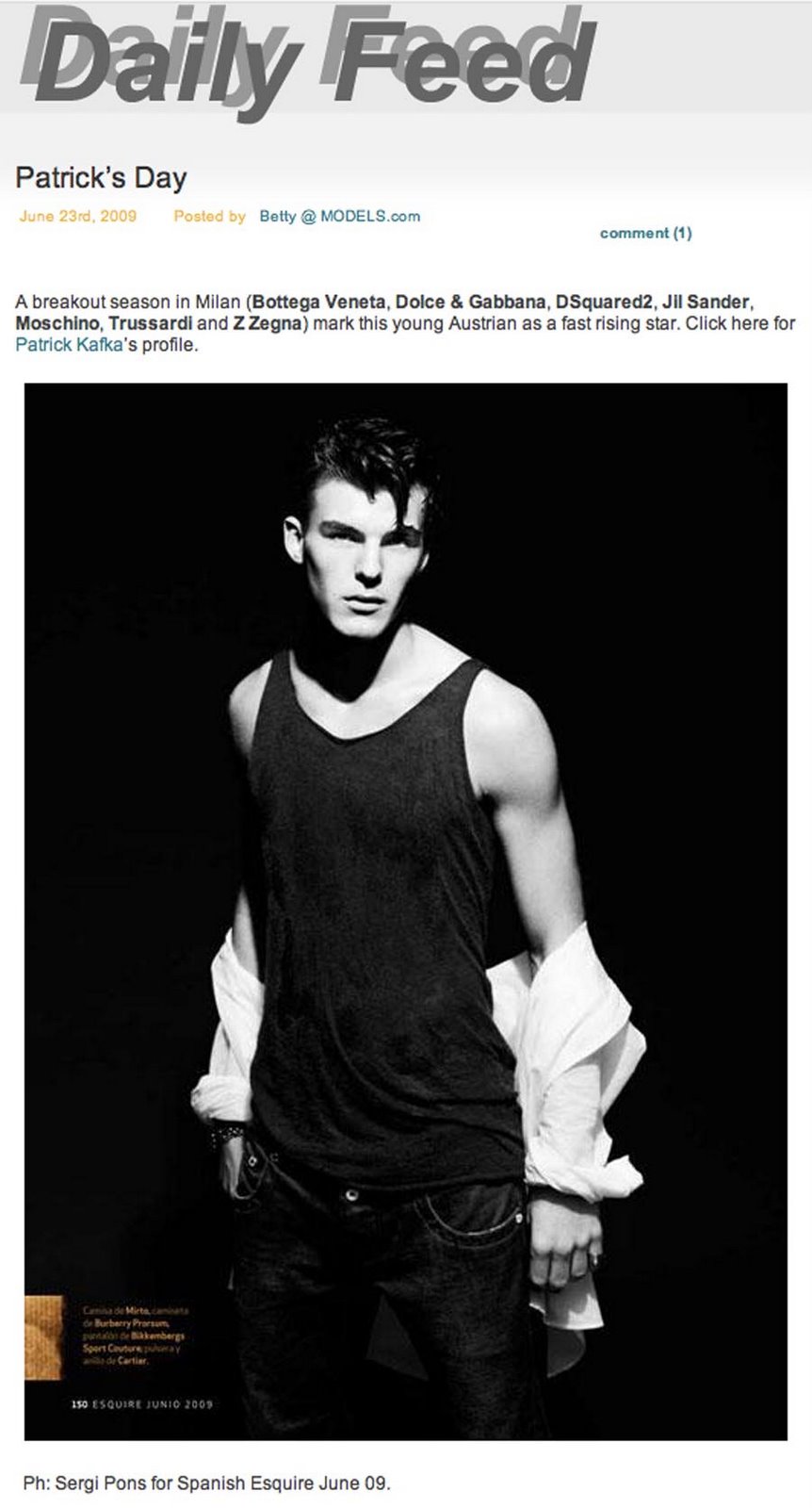View the comment (1) link
This screenshot has height=1508, width=812.
coord(645,233)
